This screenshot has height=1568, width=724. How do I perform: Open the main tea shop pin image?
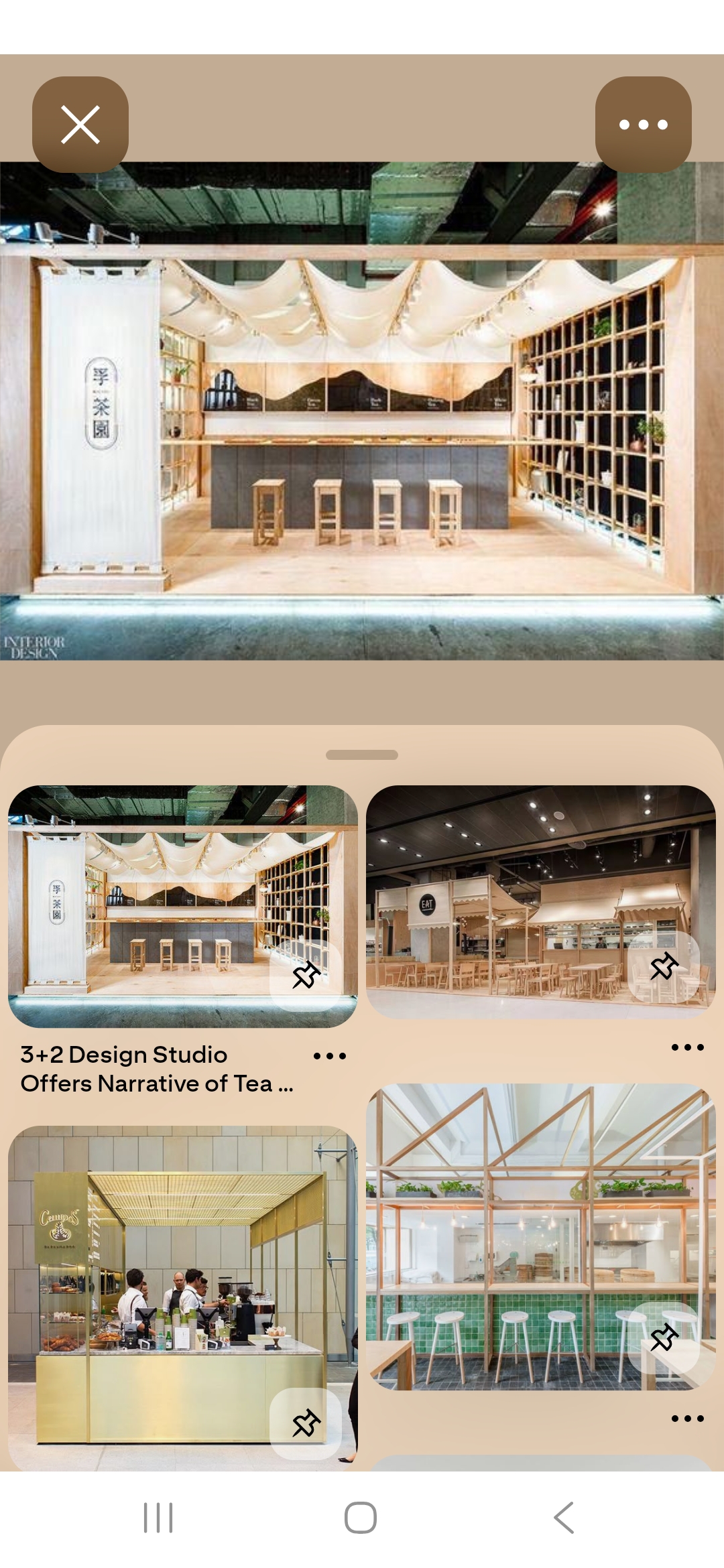[x=362, y=410]
